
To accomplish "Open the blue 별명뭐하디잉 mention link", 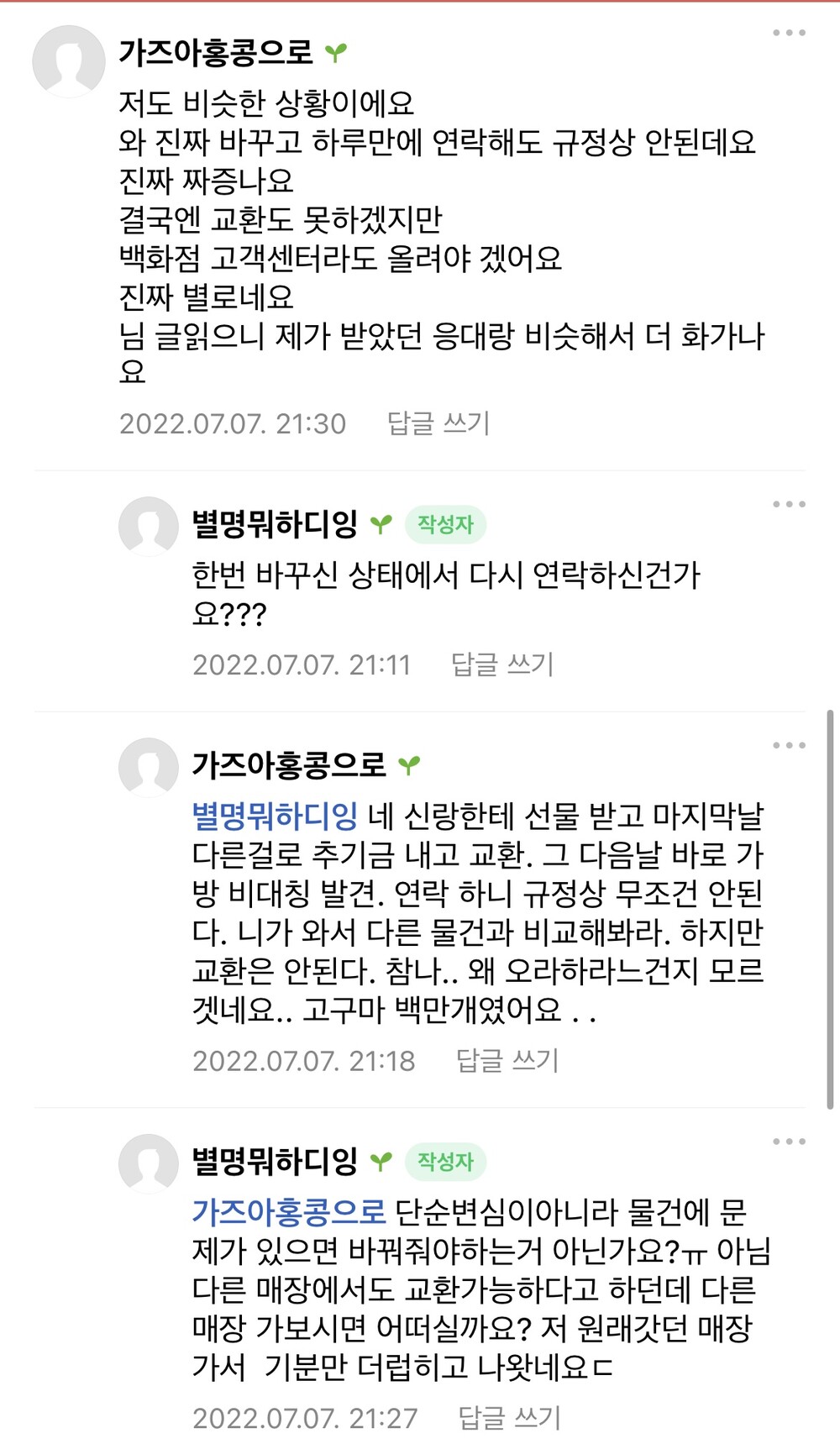I will click(x=275, y=816).
